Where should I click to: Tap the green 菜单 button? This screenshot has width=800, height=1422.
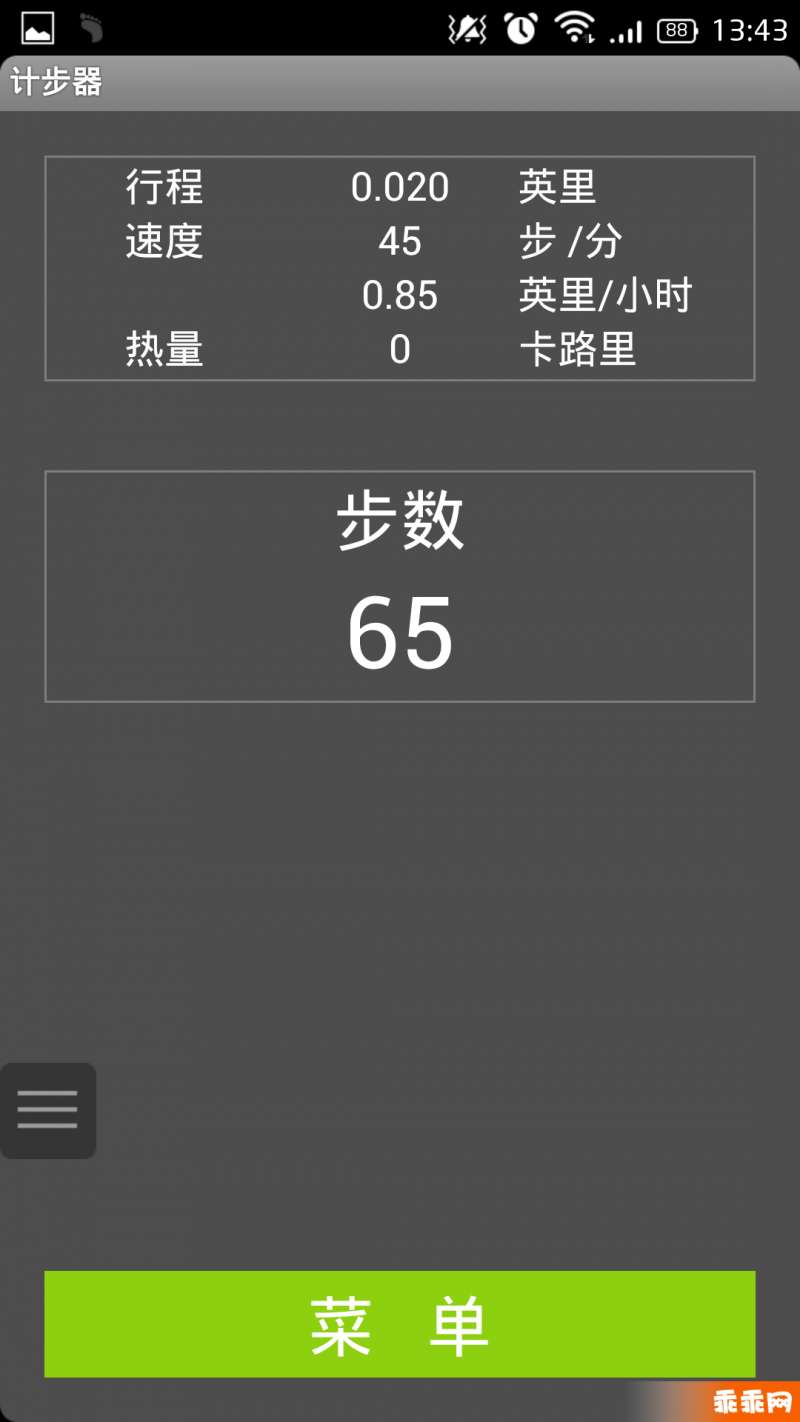pyautogui.click(x=399, y=1324)
